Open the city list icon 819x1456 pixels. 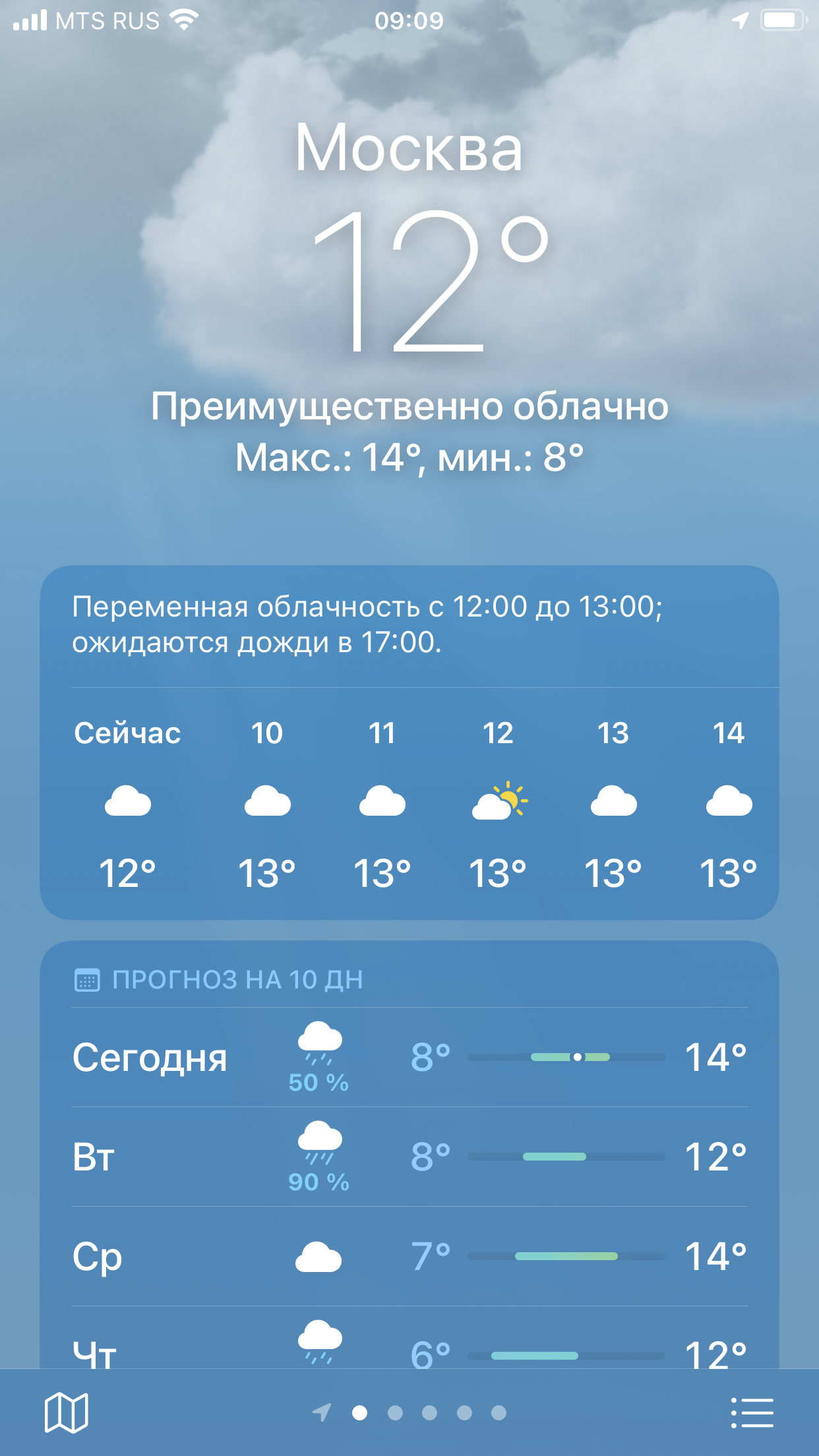[752, 1412]
